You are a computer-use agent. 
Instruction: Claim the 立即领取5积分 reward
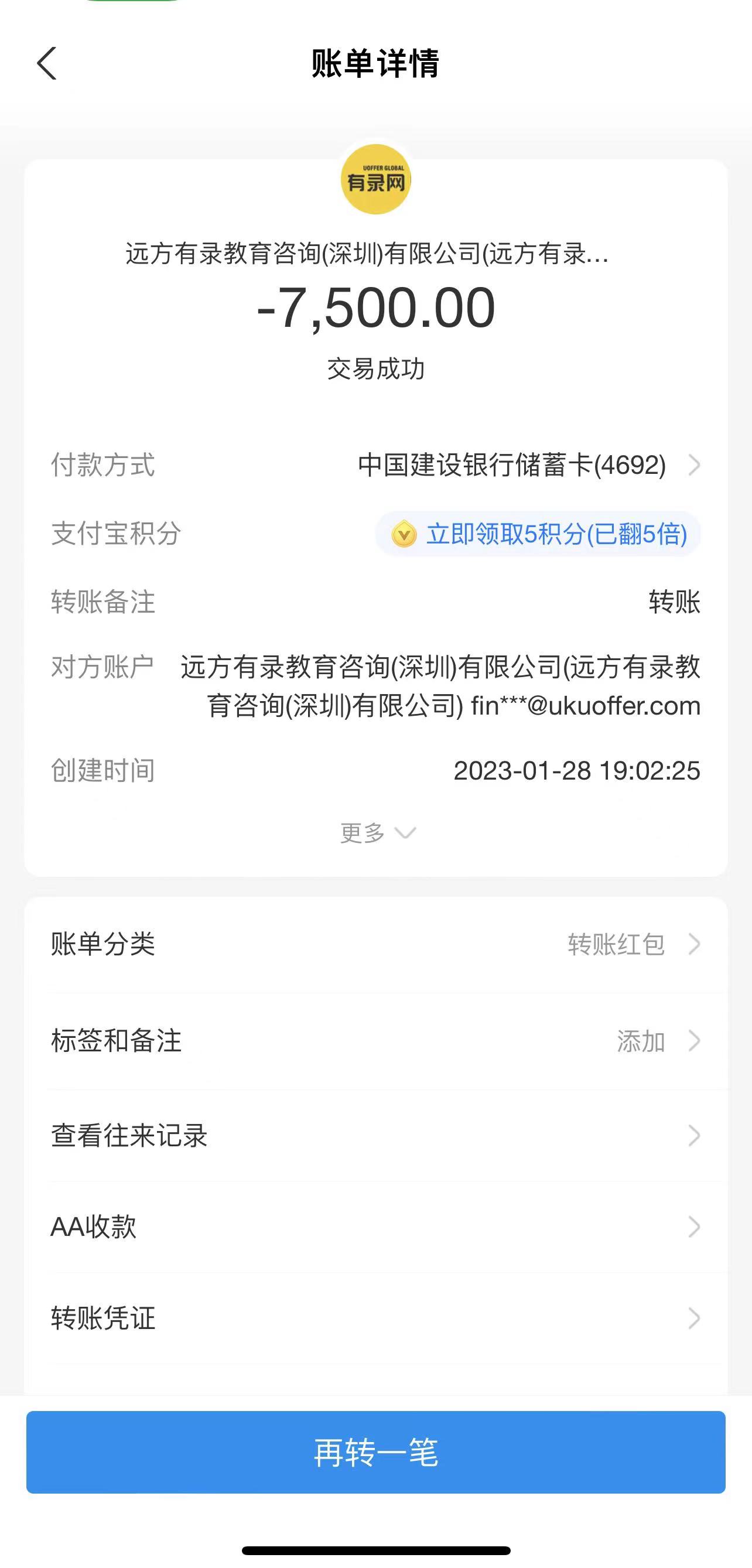click(x=538, y=534)
